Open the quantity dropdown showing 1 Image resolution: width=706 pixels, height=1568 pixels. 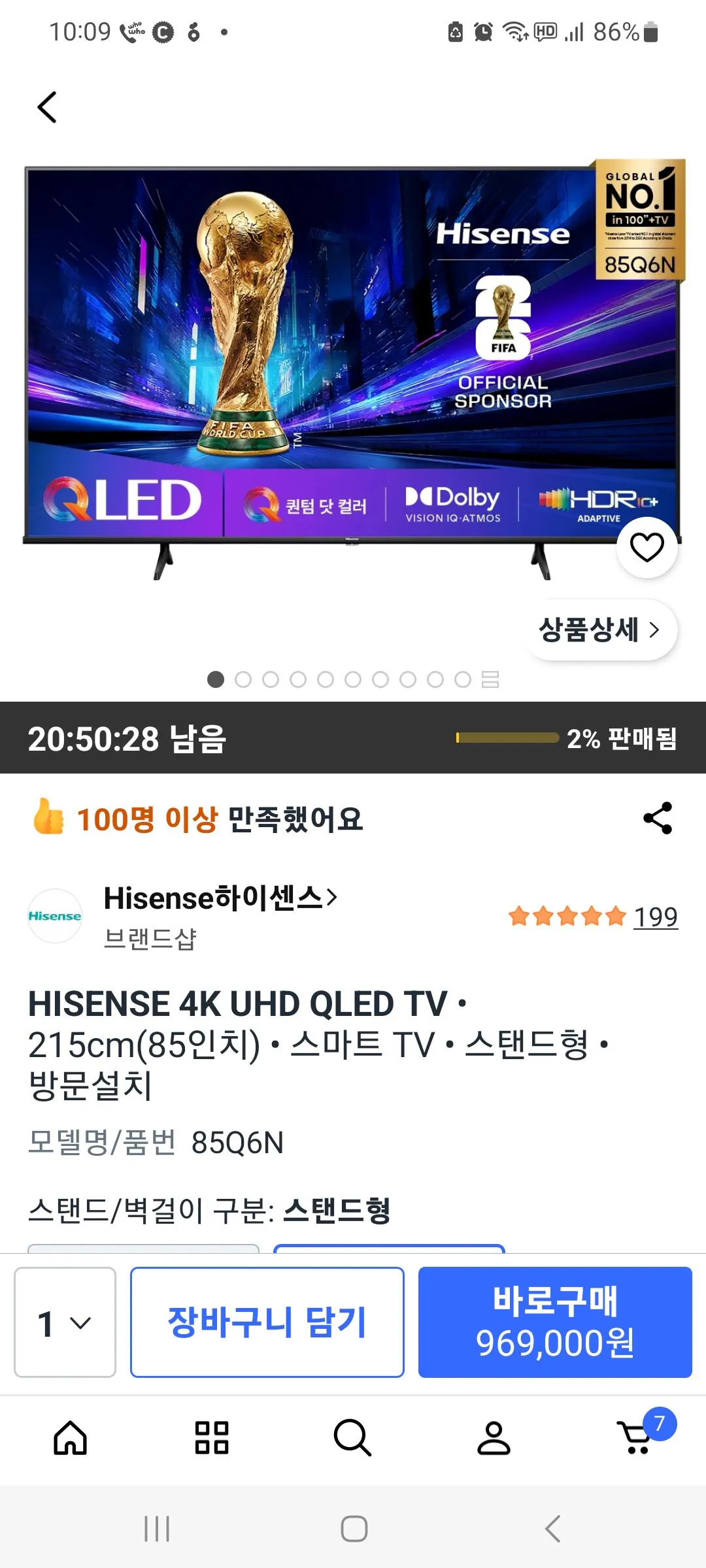(64, 1324)
